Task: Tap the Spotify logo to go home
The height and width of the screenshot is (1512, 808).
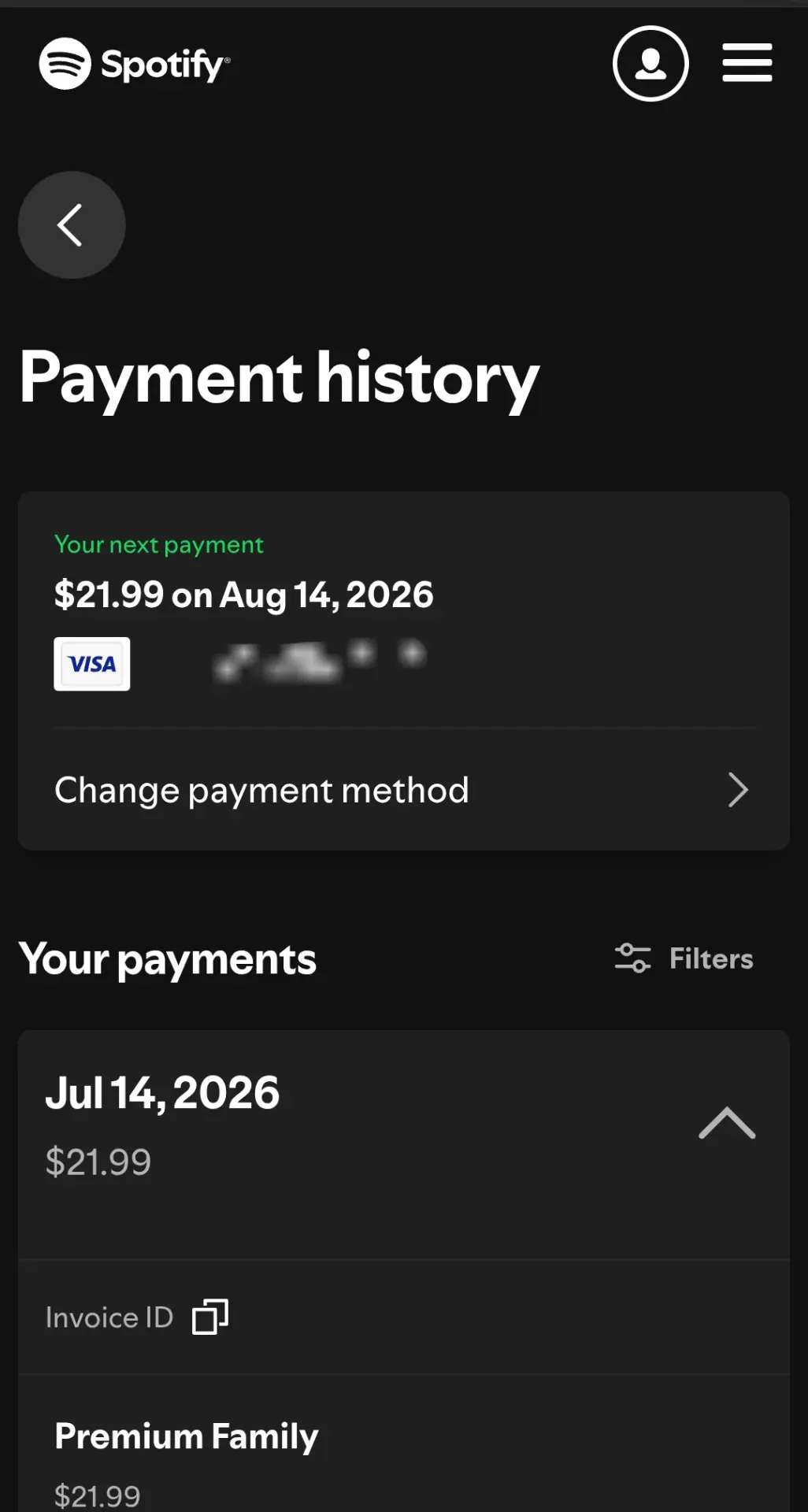Action: coord(135,64)
